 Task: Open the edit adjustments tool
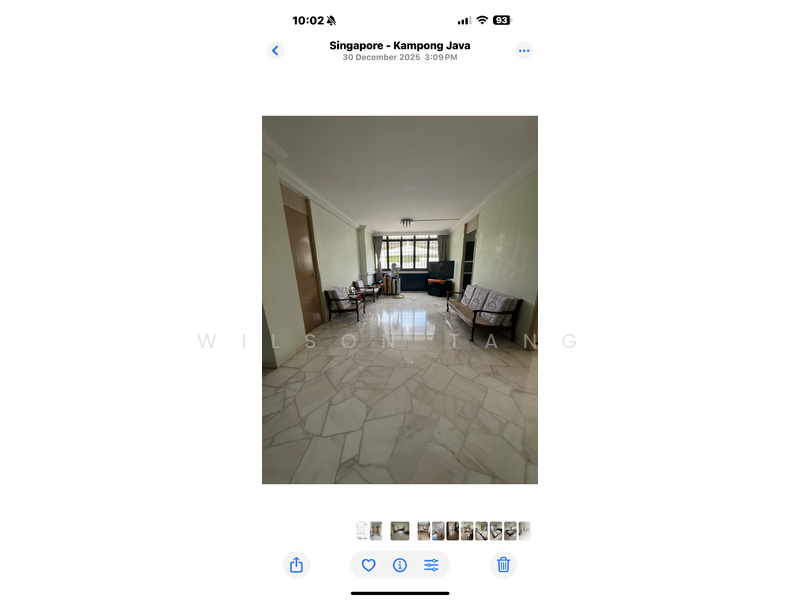[x=431, y=565]
